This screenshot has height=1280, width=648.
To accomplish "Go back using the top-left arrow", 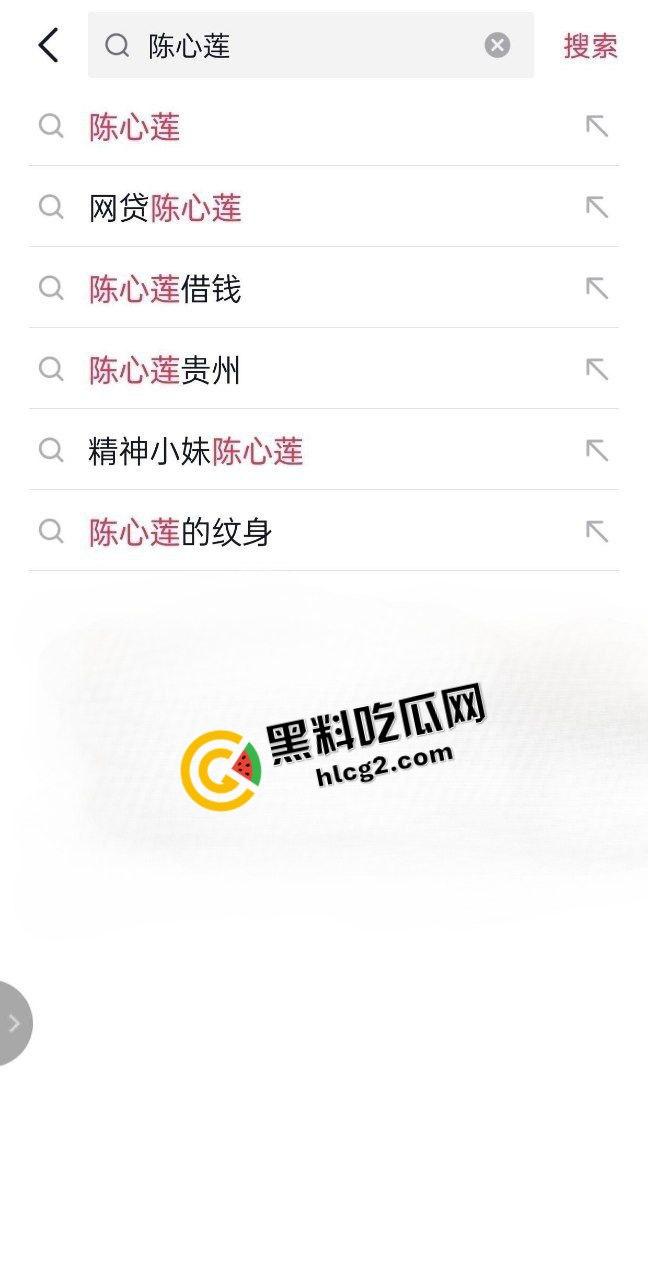I will pos(48,45).
